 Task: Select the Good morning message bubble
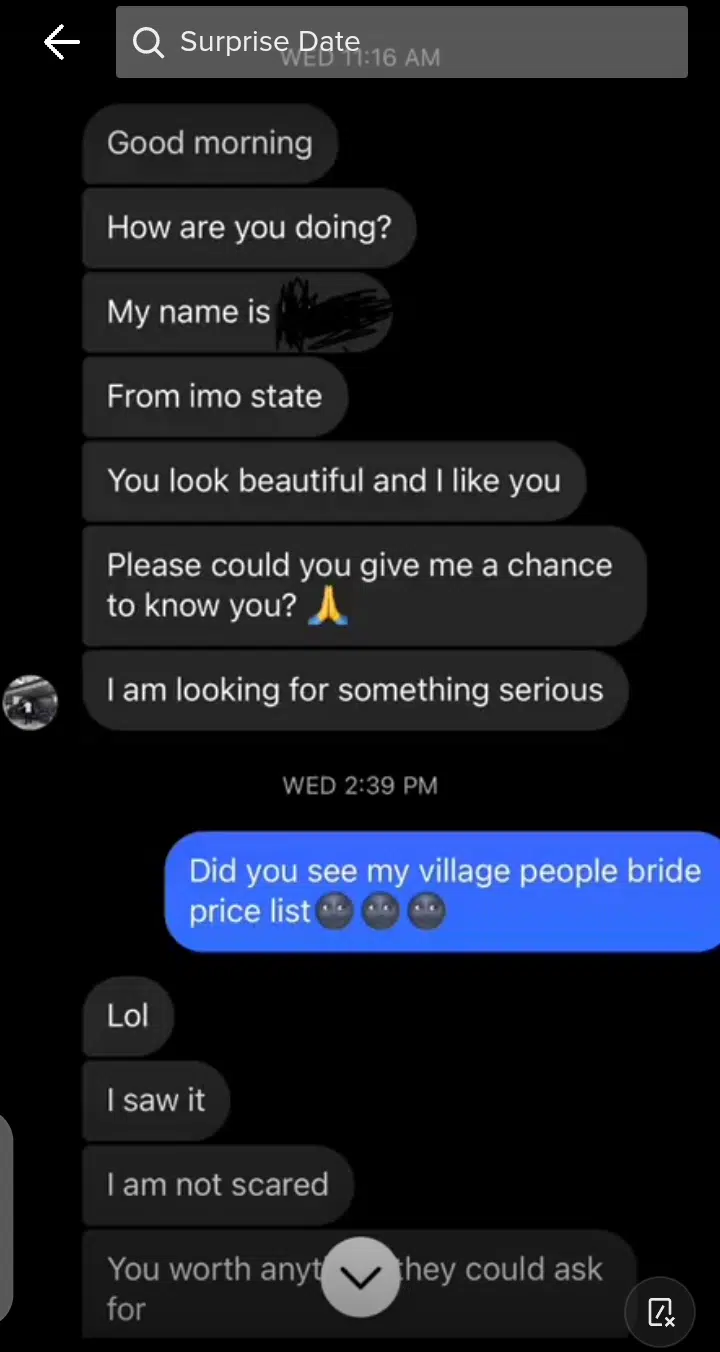(210, 143)
